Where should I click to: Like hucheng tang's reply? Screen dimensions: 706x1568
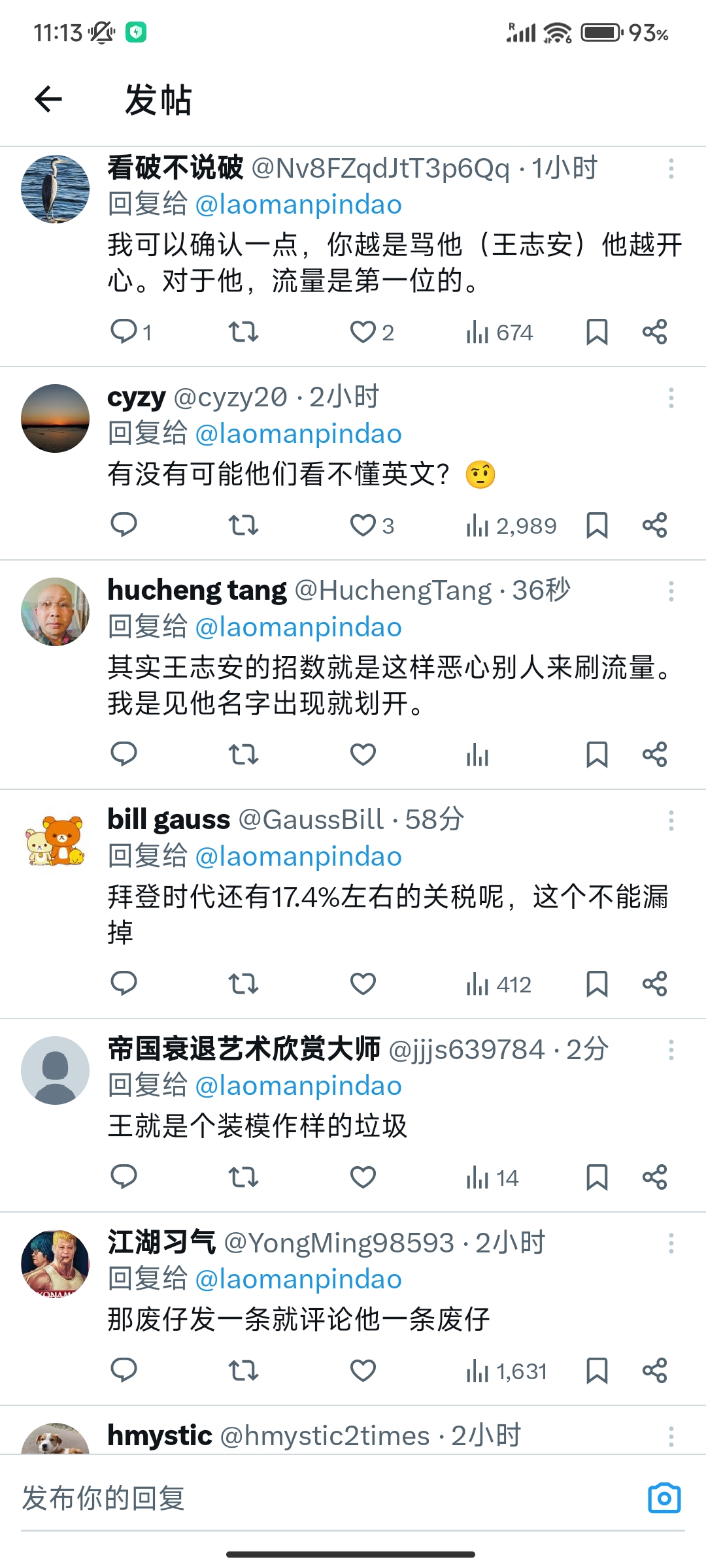point(363,755)
